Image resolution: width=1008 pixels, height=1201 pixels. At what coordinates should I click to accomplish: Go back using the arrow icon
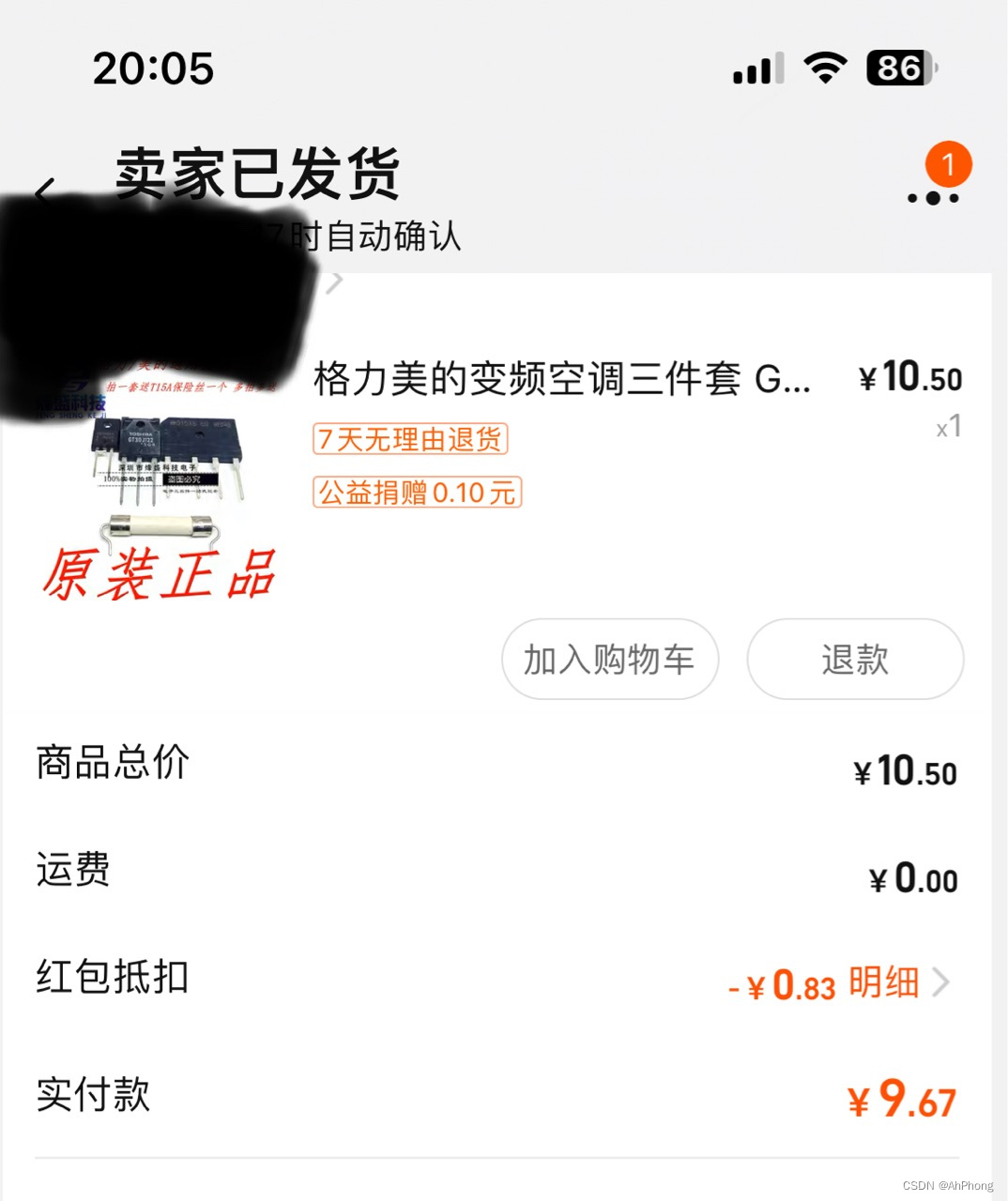pos(44,192)
